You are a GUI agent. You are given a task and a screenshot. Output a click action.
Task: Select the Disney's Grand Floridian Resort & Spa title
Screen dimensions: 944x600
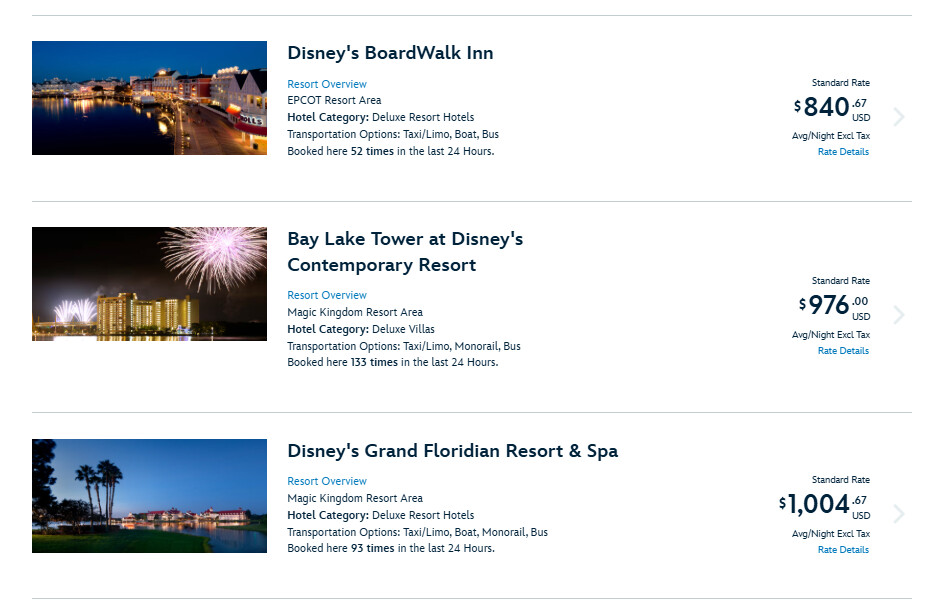point(453,451)
